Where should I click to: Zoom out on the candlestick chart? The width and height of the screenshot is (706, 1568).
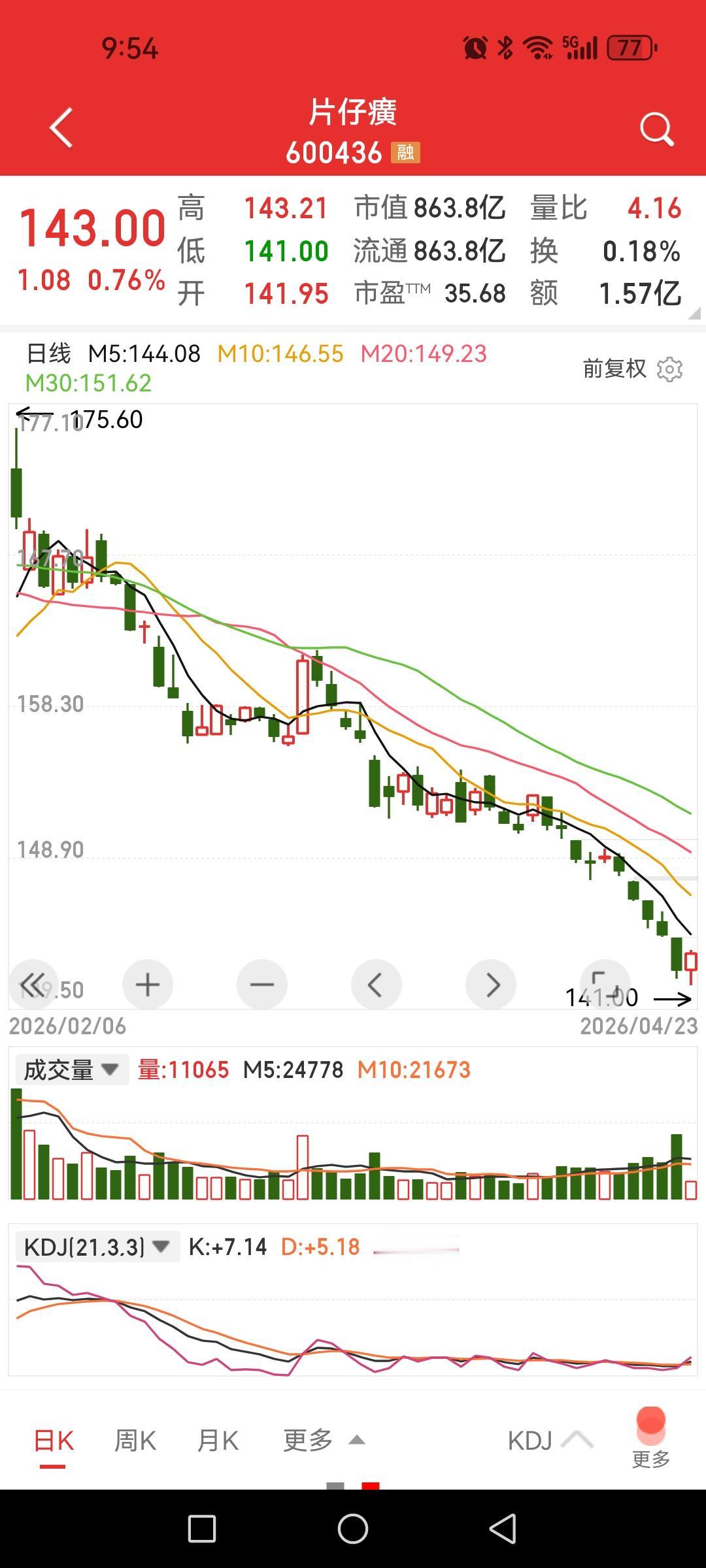[x=261, y=984]
